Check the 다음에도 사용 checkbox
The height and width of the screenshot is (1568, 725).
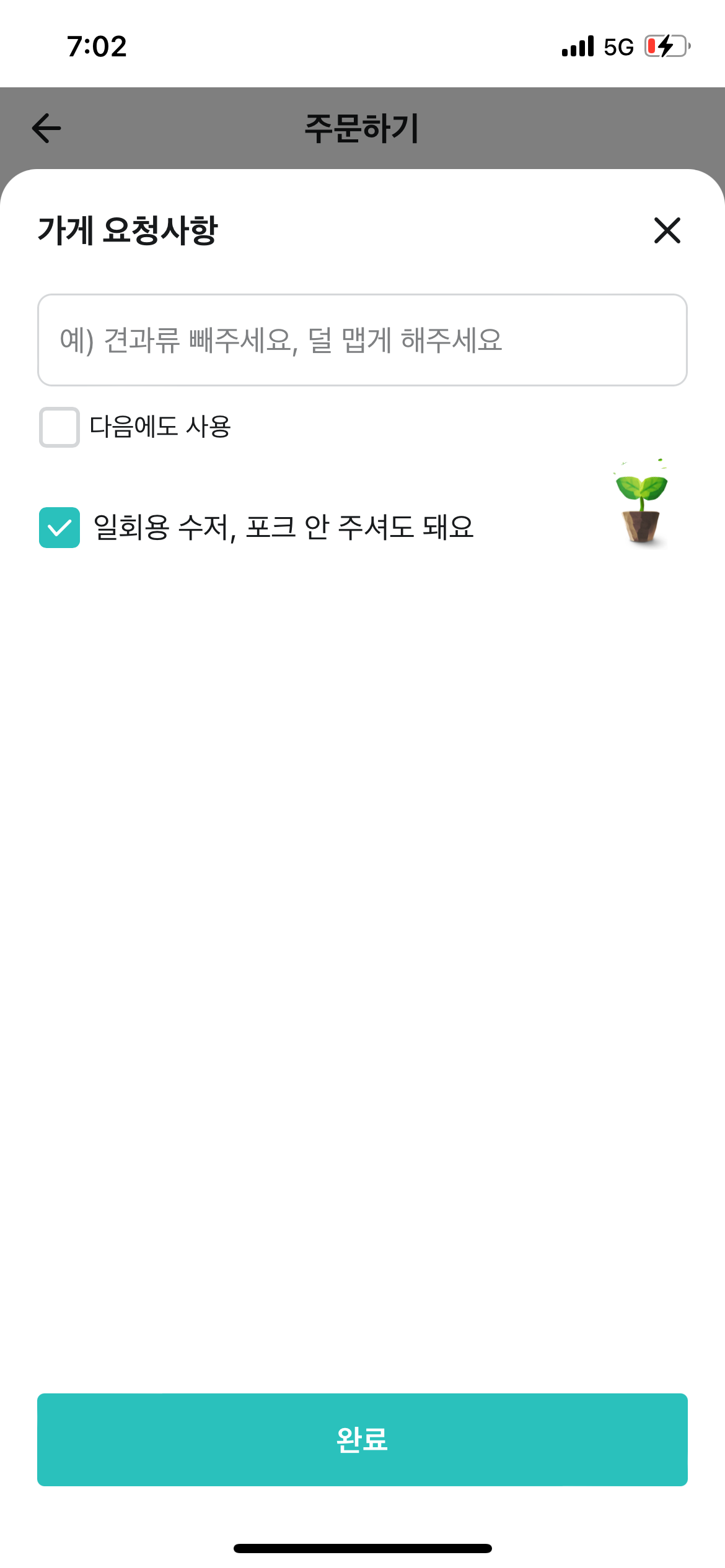[x=59, y=427]
